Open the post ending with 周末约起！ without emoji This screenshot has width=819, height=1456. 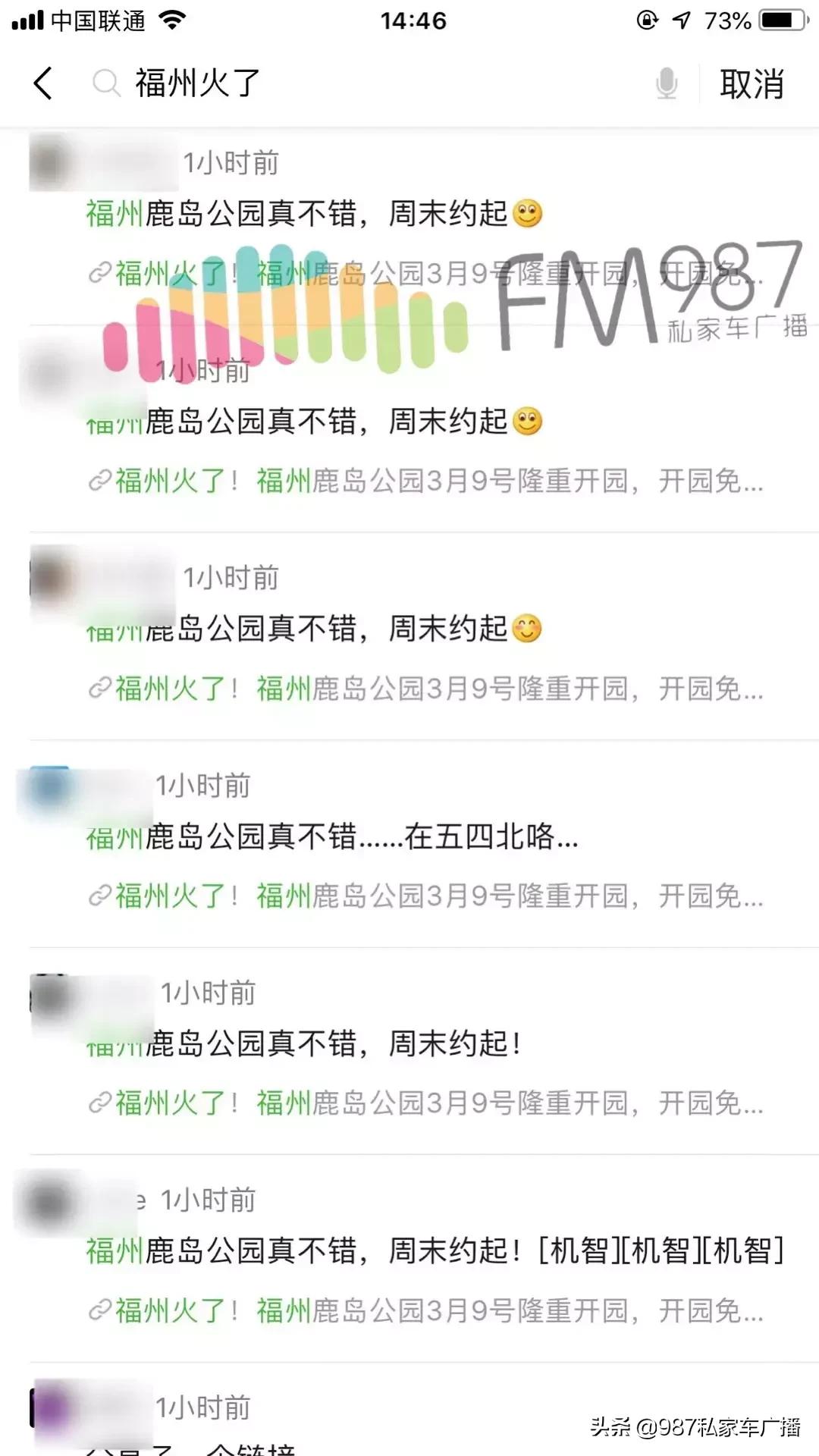[x=334, y=1043]
